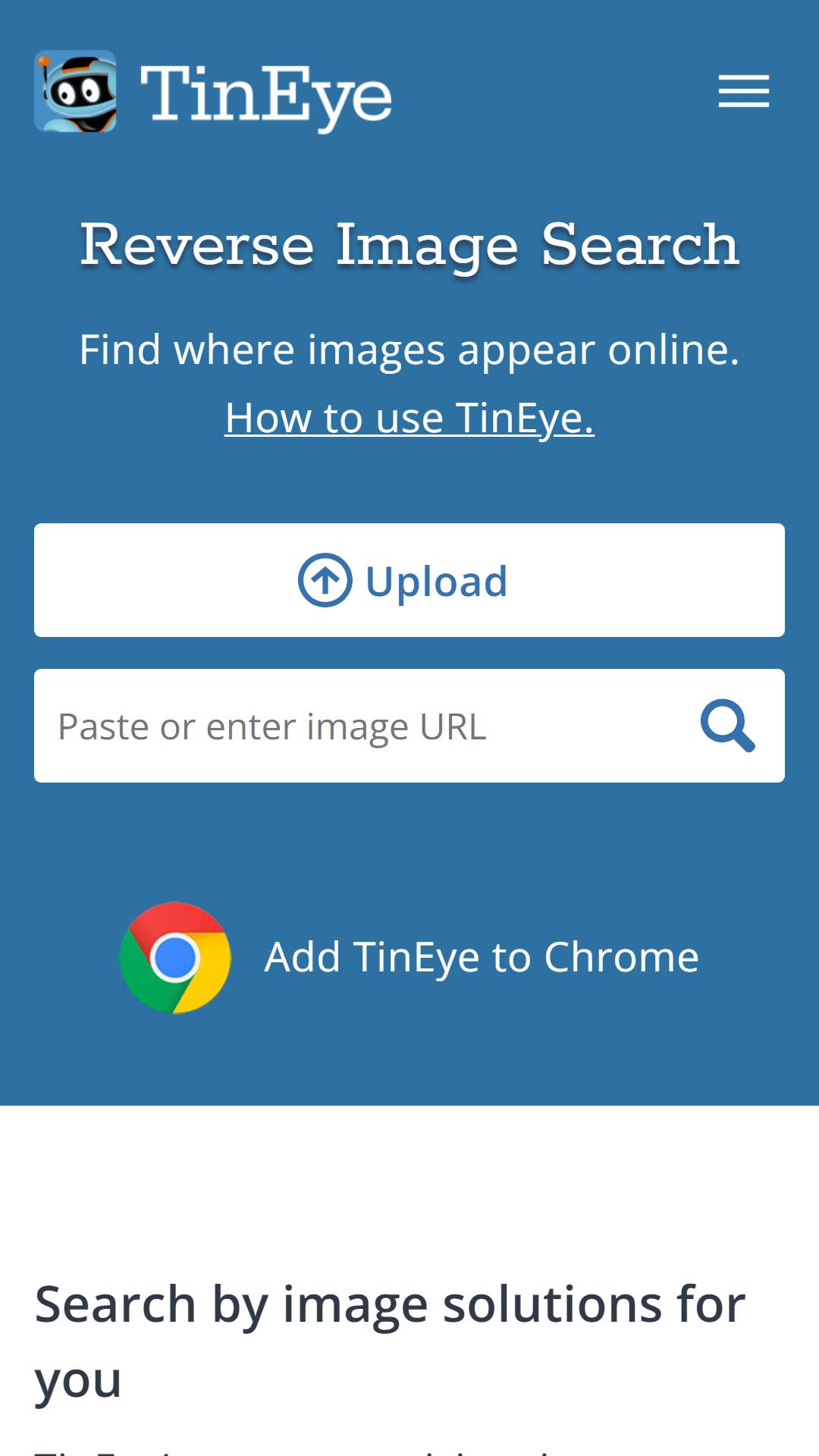Viewport: 819px width, 1456px height.
Task: Tap the TinEye logo to go home
Action: click(x=213, y=92)
